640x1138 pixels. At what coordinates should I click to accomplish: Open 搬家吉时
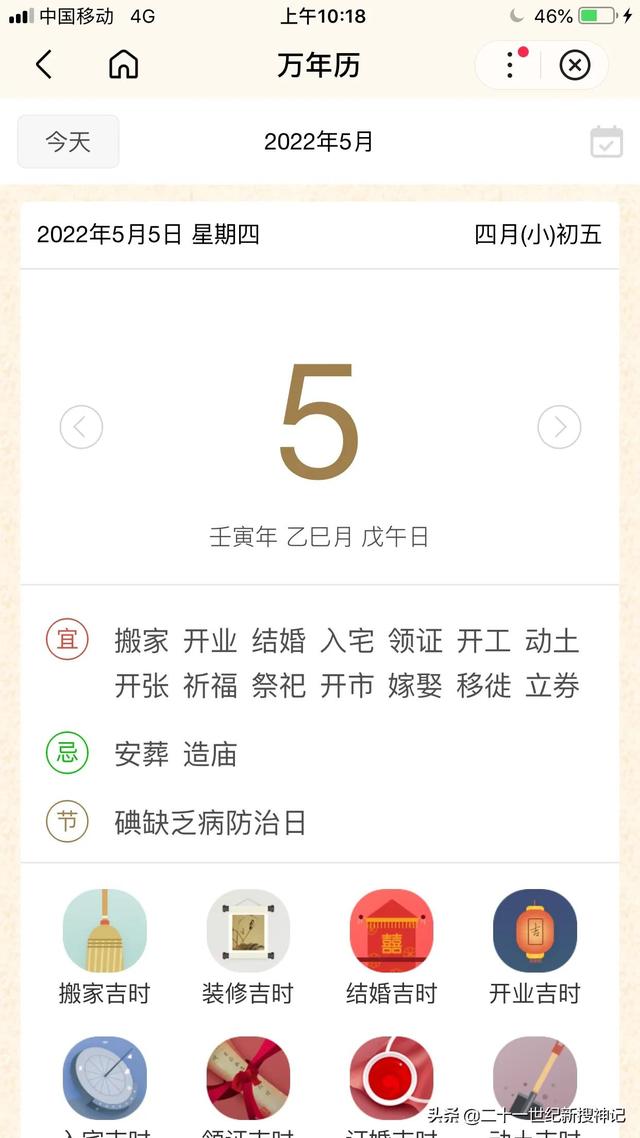click(105, 946)
